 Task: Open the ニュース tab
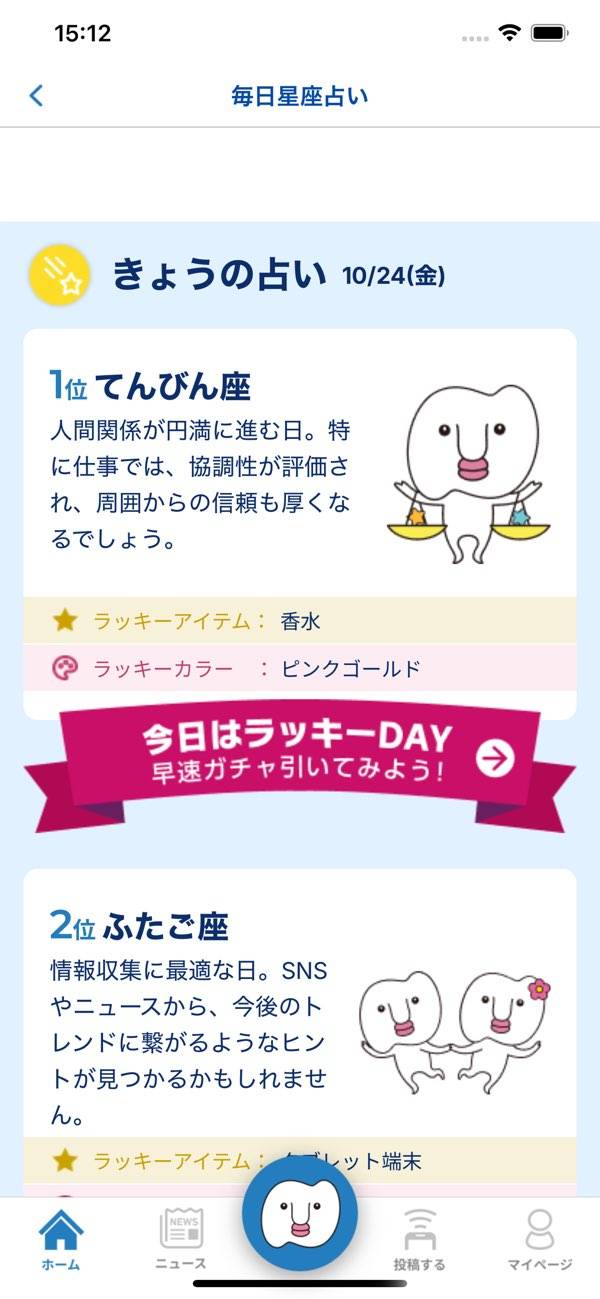[181, 1240]
